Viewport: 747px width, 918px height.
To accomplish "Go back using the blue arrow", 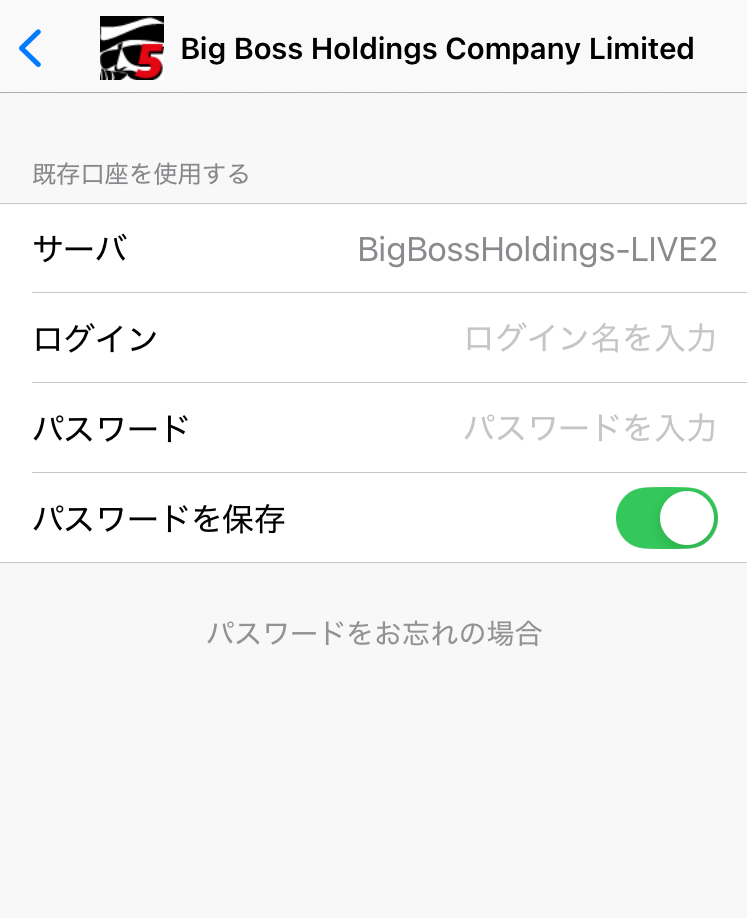I will [x=32, y=48].
